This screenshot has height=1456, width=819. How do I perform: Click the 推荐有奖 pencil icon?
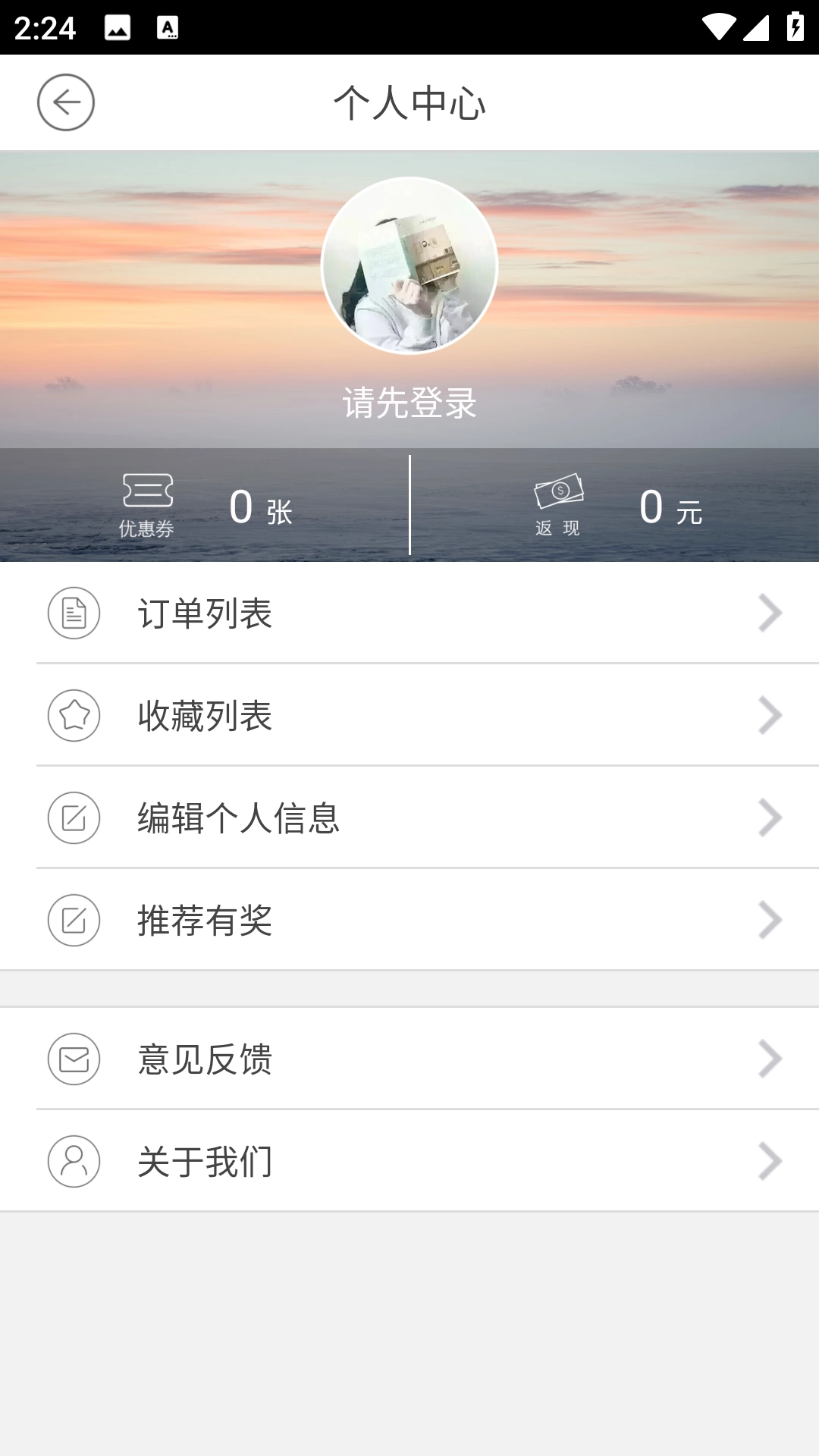(74, 921)
